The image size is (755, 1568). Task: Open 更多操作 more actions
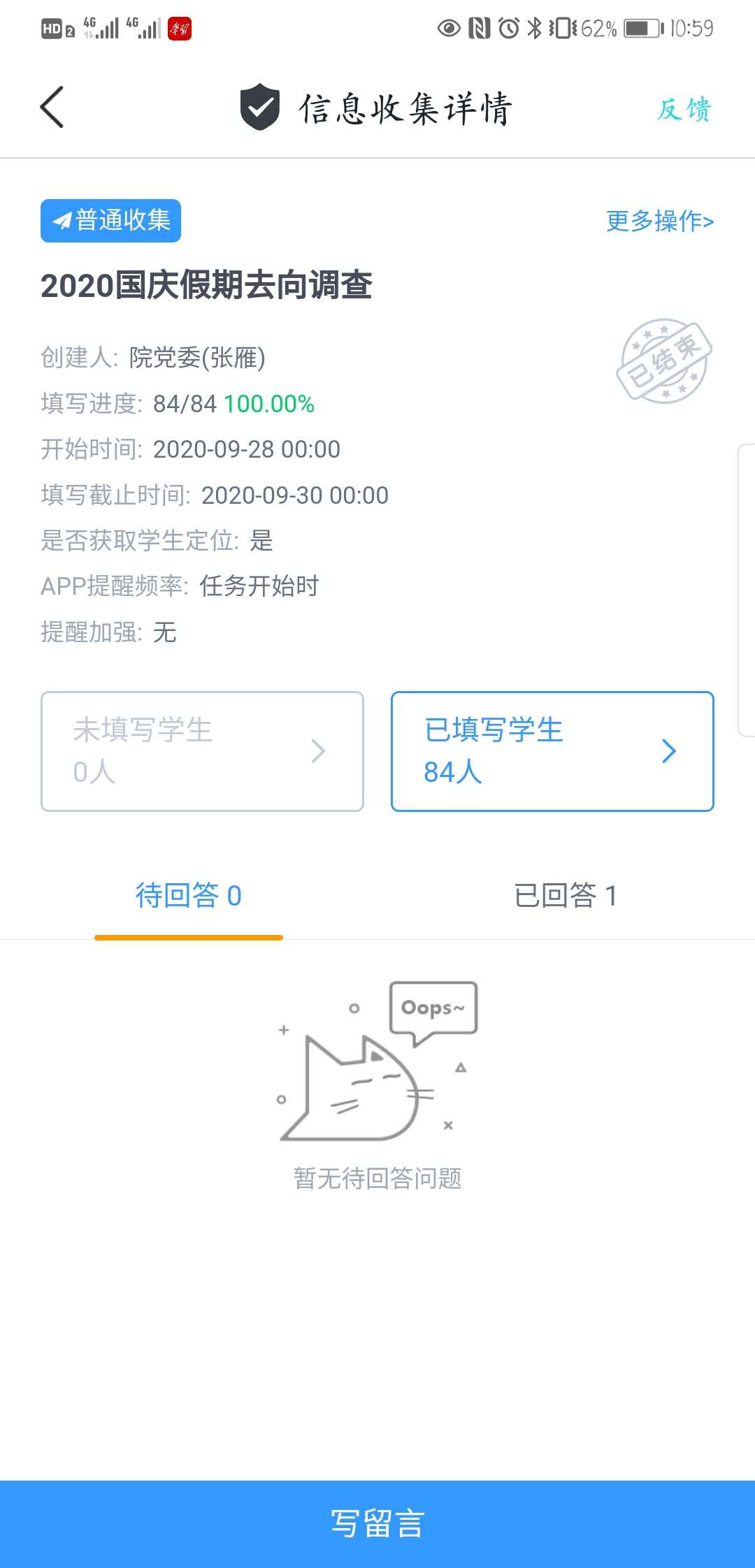(659, 221)
